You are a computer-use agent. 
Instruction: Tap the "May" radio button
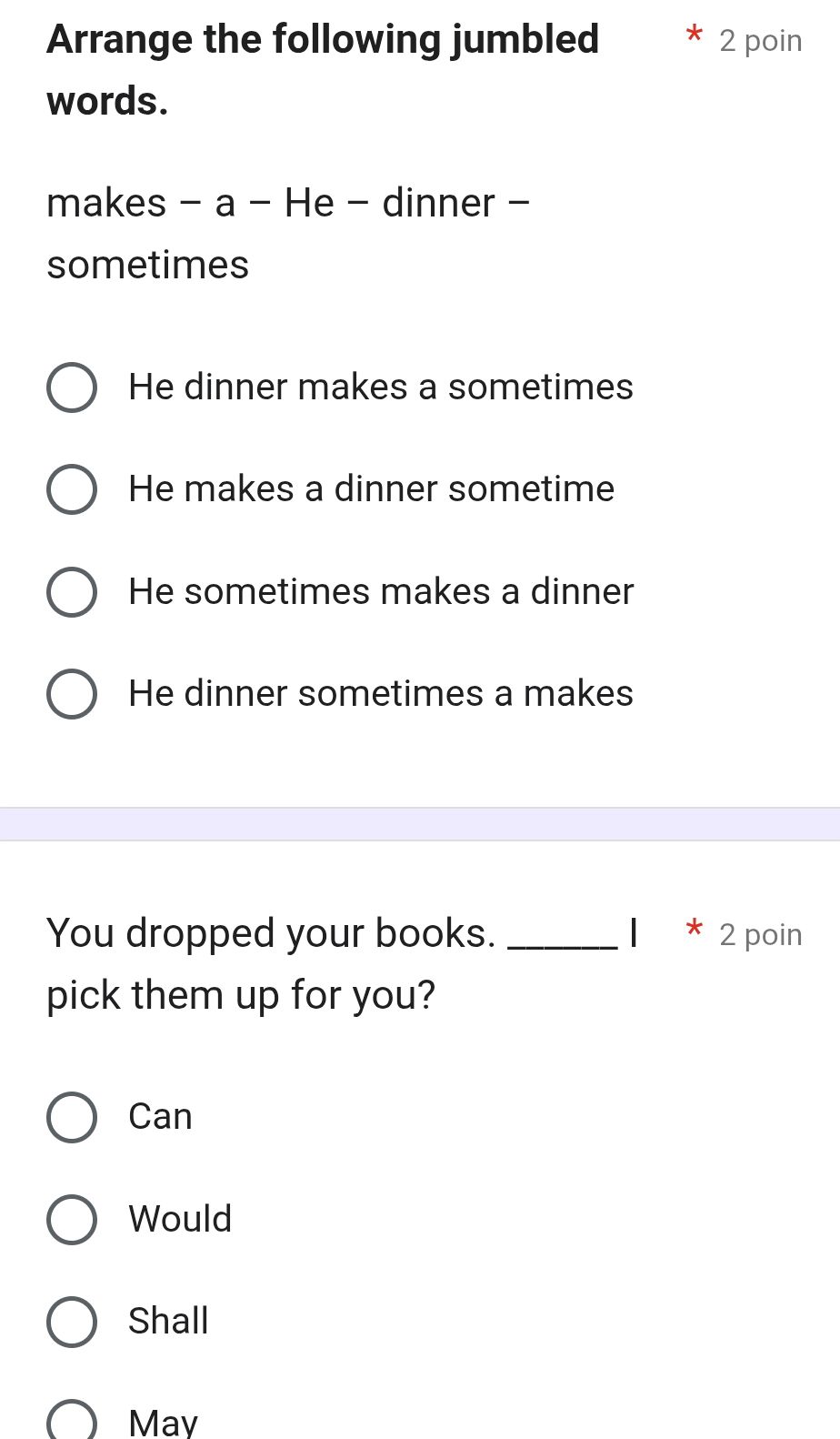pyautogui.click(x=72, y=1421)
